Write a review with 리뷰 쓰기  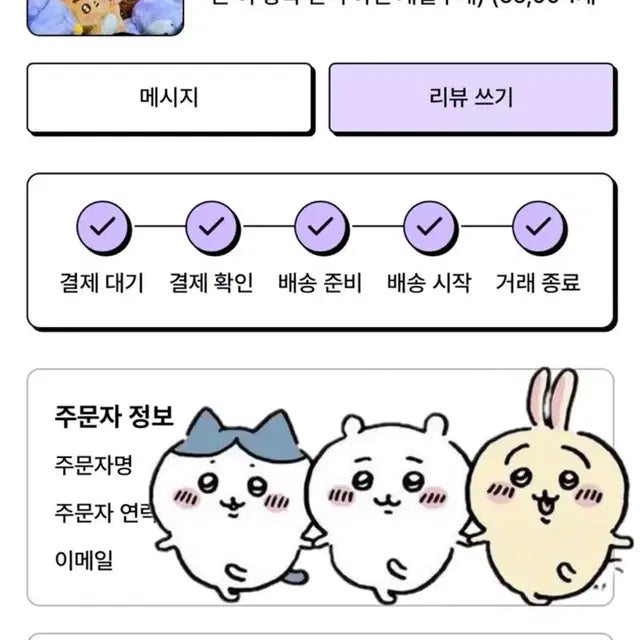click(x=470, y=98)
